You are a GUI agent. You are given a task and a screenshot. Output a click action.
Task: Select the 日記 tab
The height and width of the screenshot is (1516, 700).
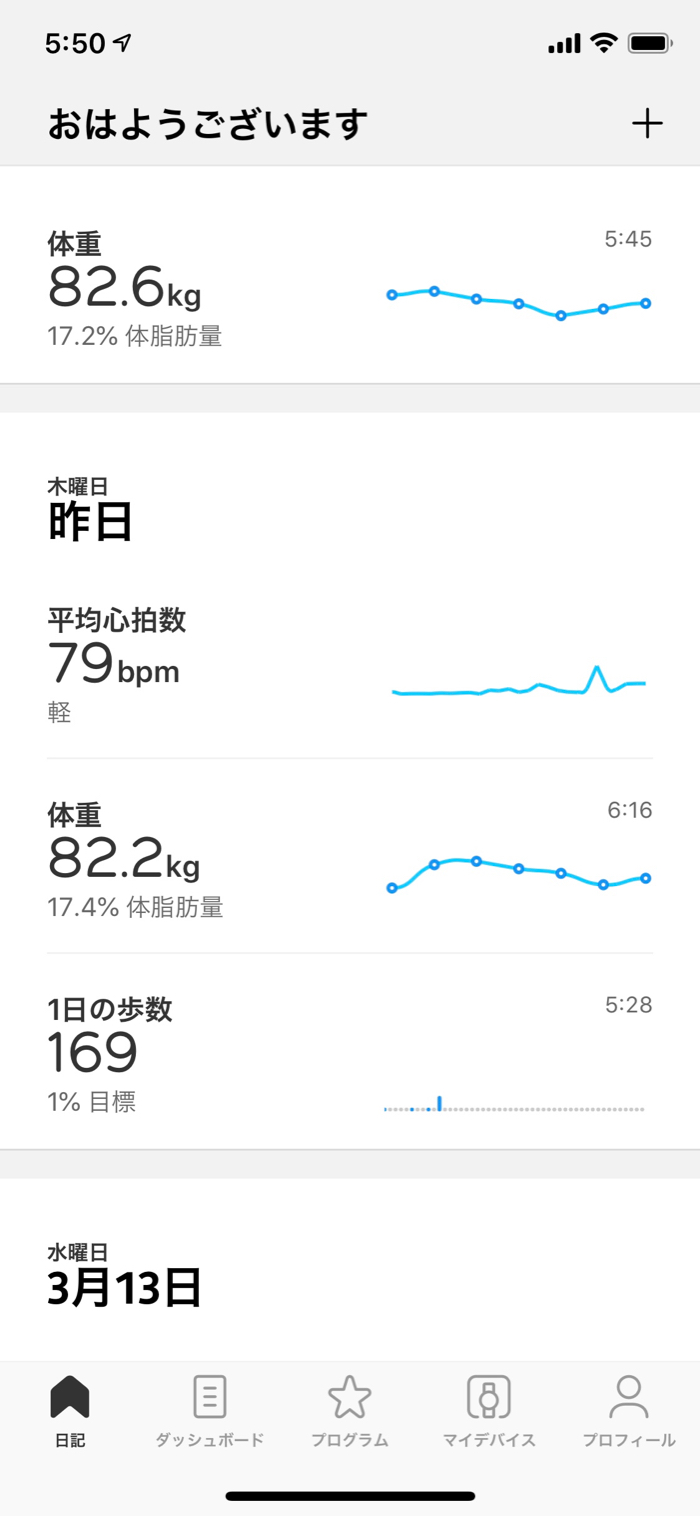click(70, 1410)
